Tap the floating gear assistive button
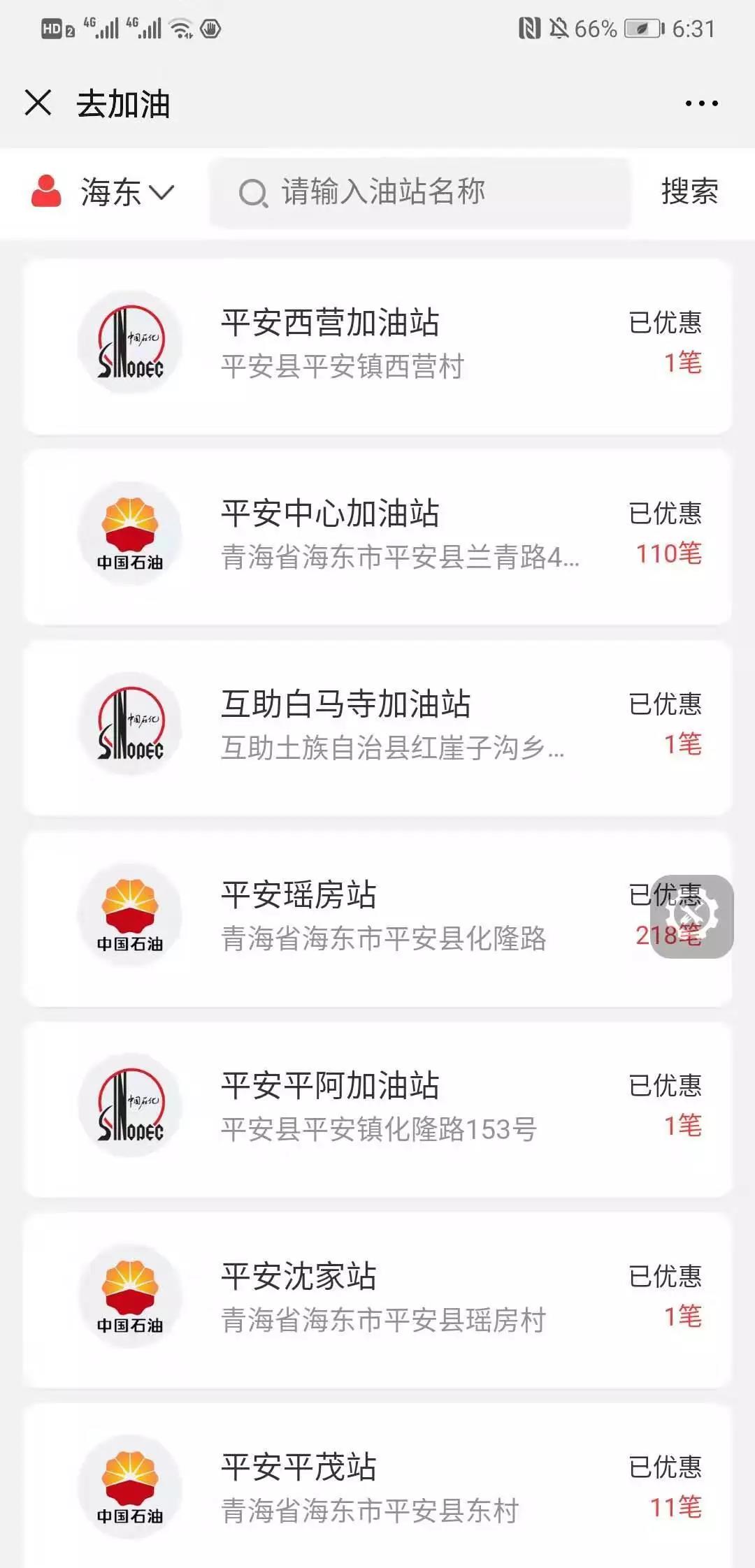This screenshot has height=1568, width=755. 691,916
